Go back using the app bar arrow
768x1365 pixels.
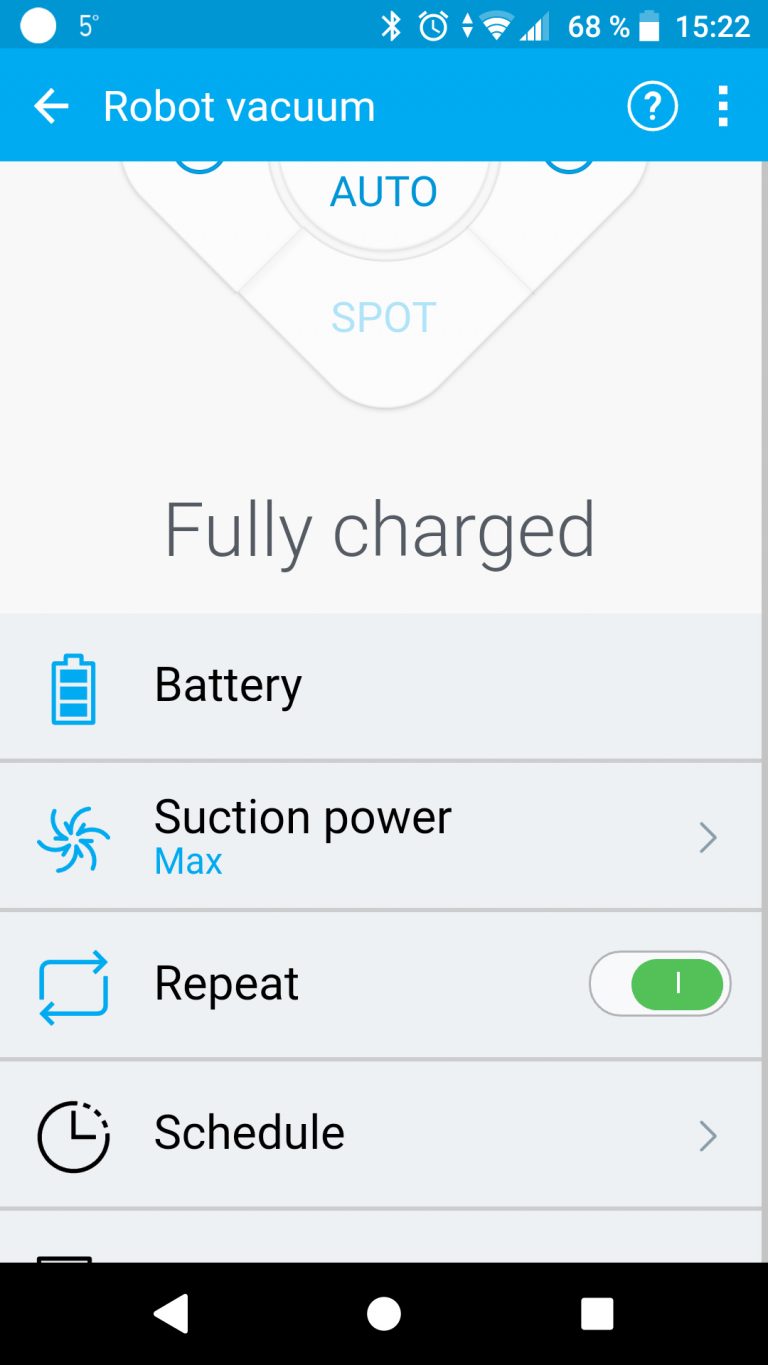coord(51,106)
